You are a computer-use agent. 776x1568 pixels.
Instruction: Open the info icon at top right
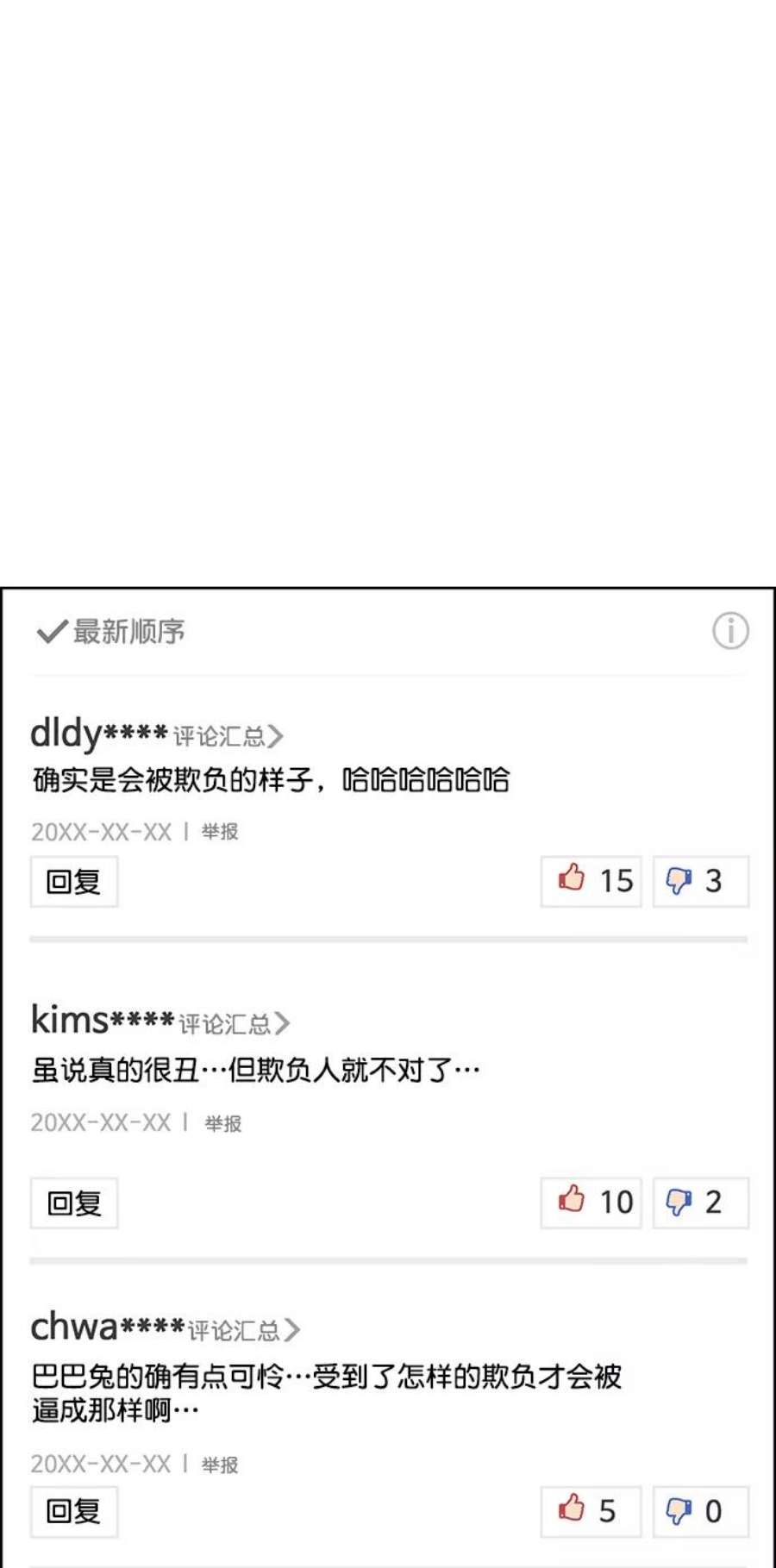[730, 631]
